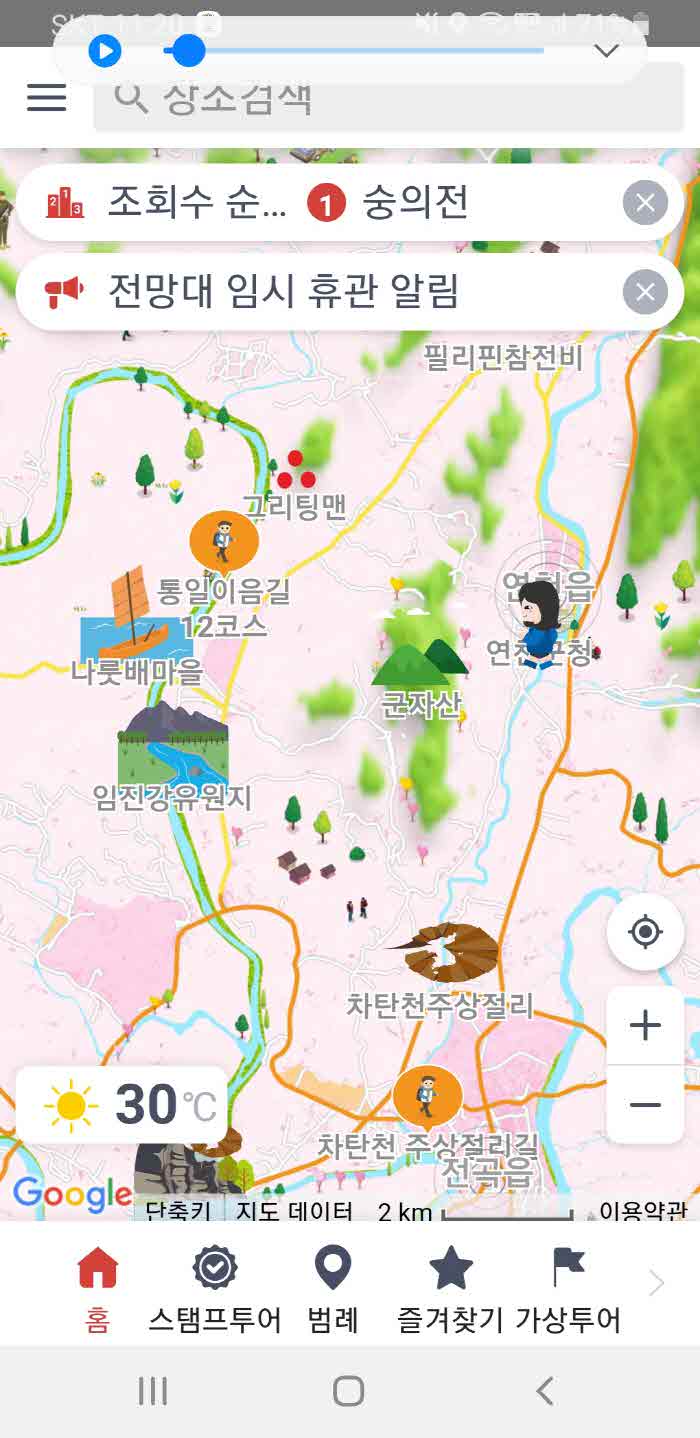700x1438 pixels.
Task: Switch to the 홈 tab
Action: 97,1288
